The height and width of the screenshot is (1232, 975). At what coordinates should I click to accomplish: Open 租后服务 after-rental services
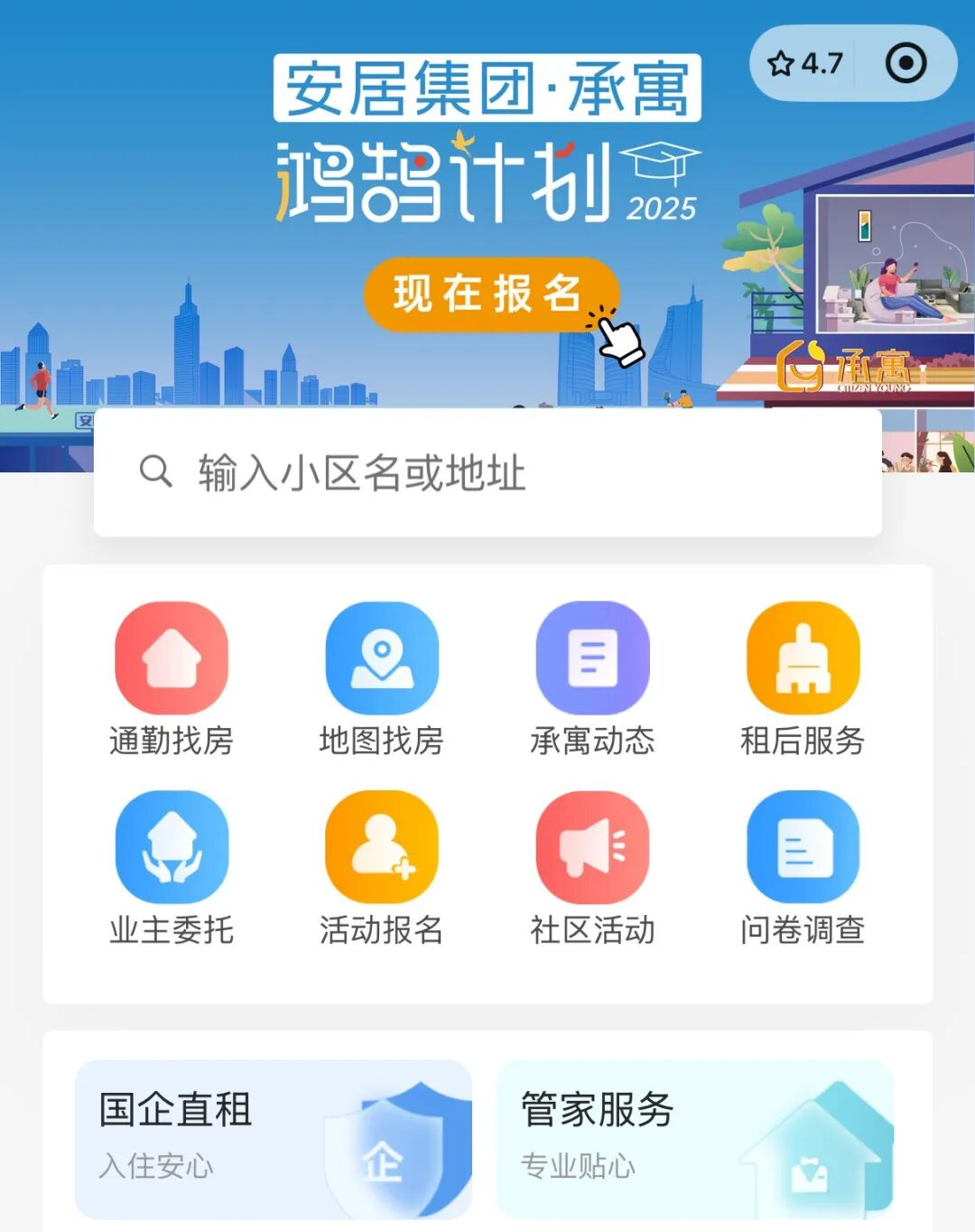pos(803,677)
